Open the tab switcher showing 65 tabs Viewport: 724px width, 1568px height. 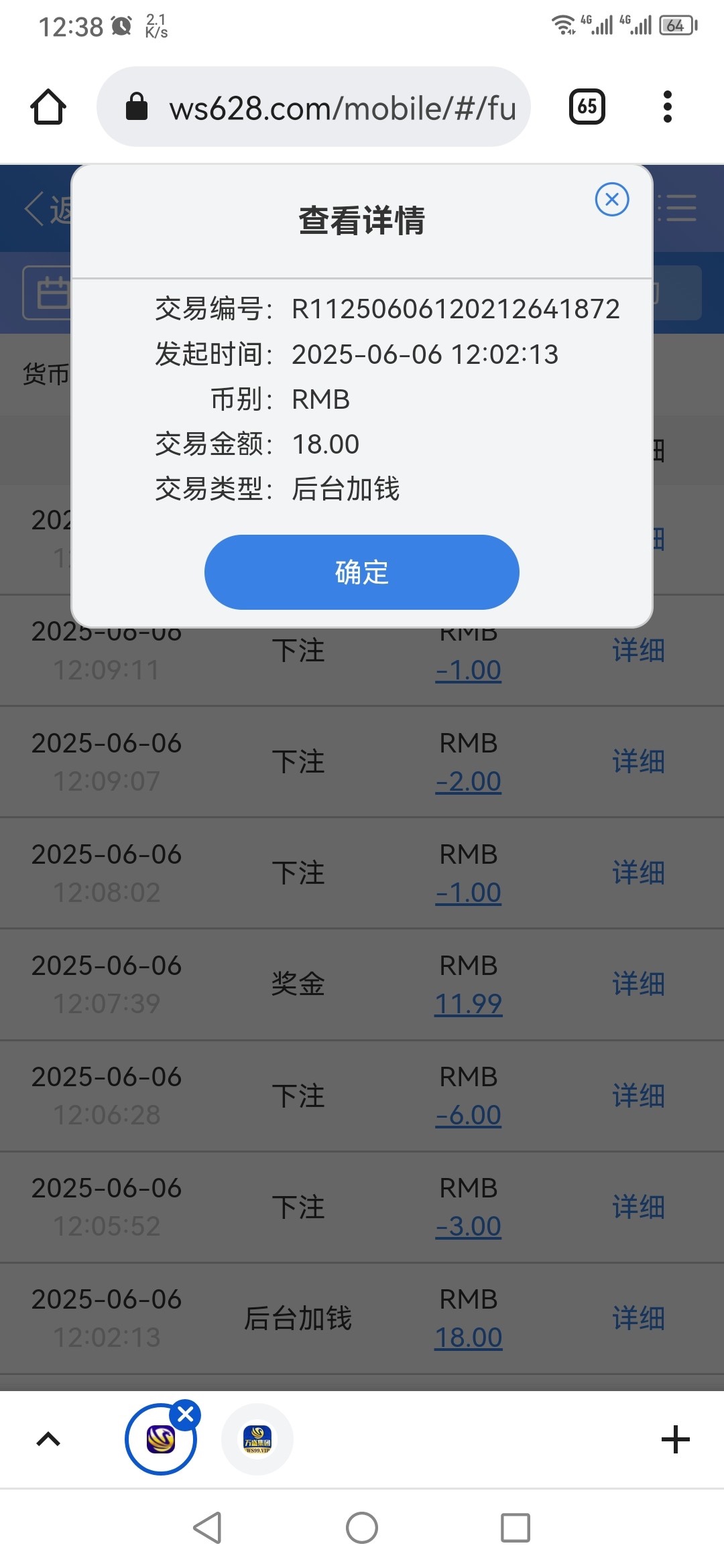tap(585, 106)
